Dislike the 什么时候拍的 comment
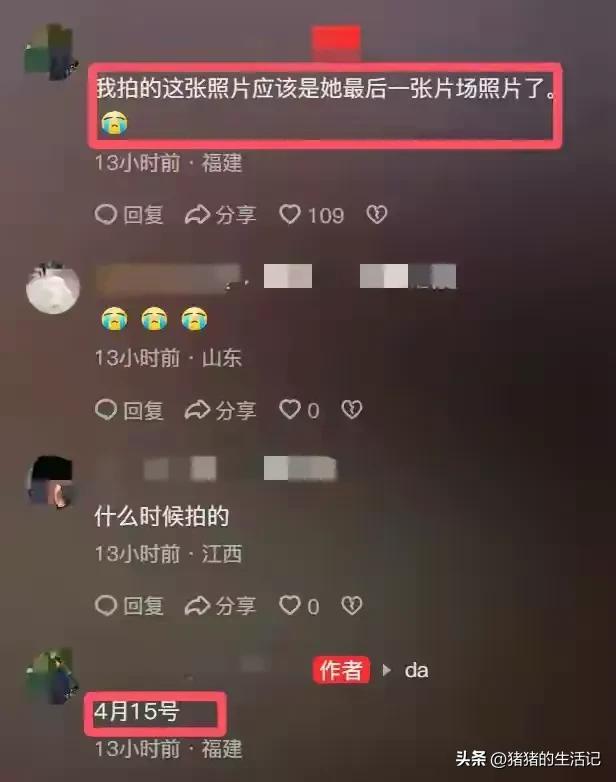 click(351, 605)
